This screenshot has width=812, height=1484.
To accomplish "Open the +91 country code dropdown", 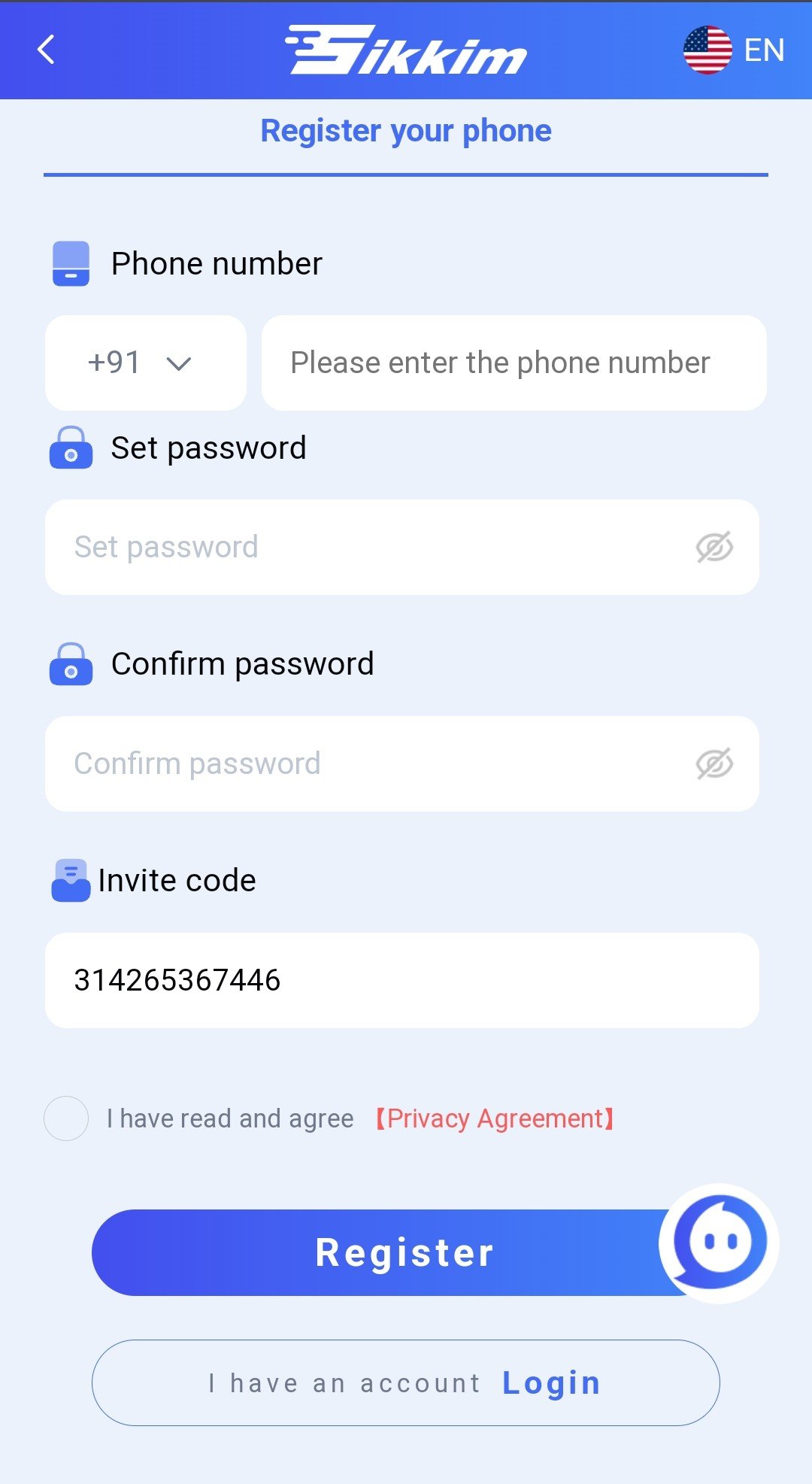I will (146, 363).
